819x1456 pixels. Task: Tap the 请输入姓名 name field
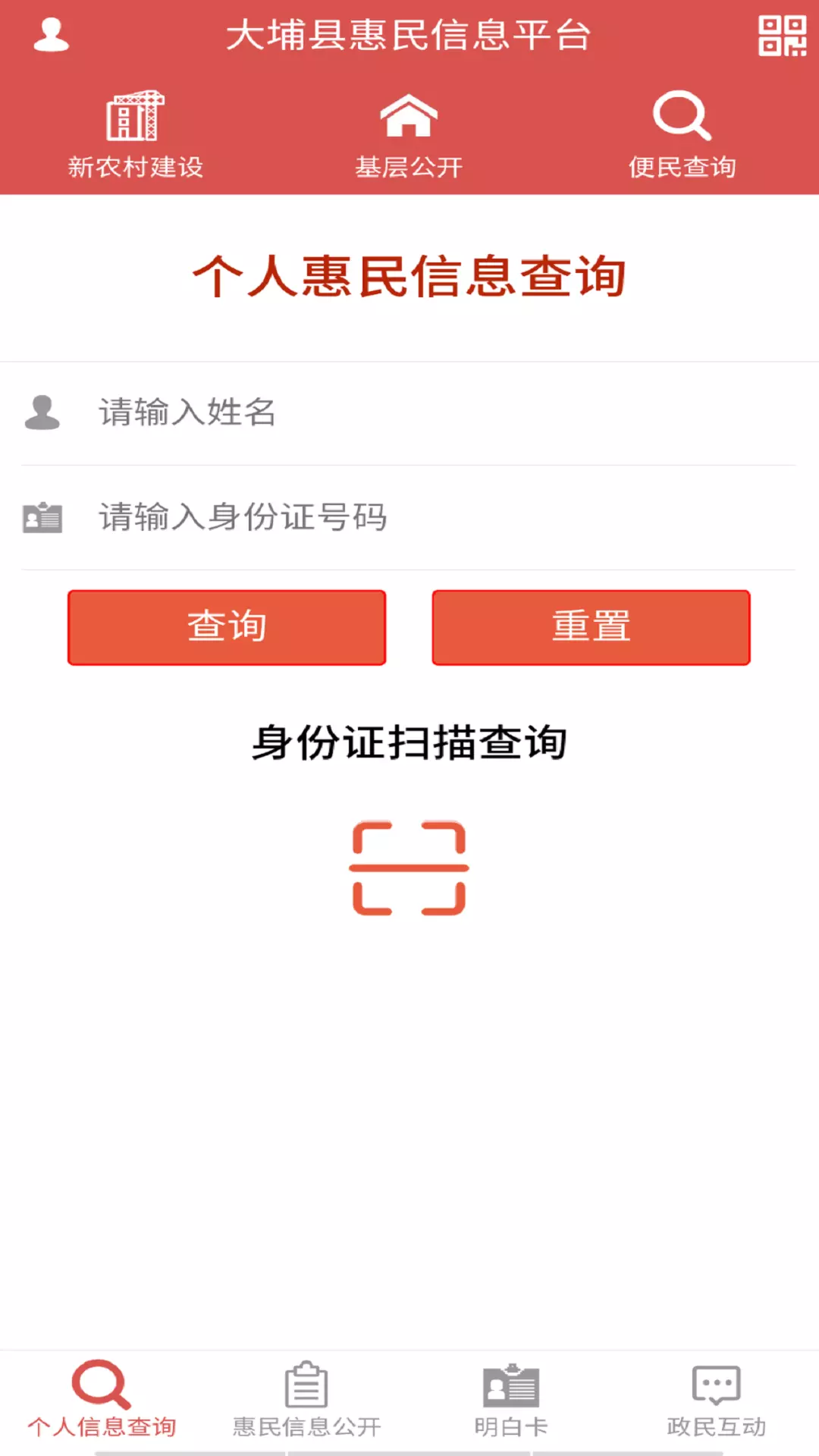click(x=409, y=413)
